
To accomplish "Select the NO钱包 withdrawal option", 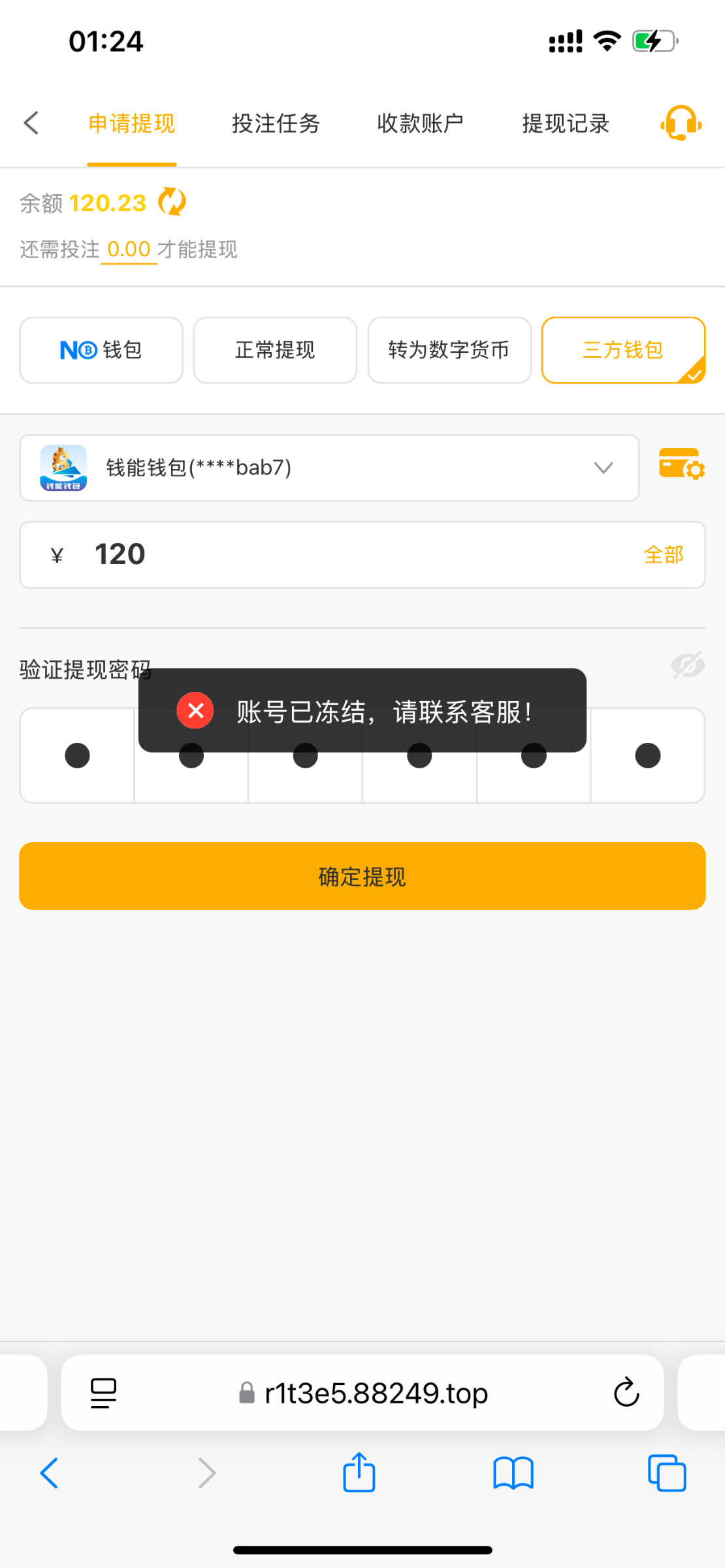I will pos(101,350).
